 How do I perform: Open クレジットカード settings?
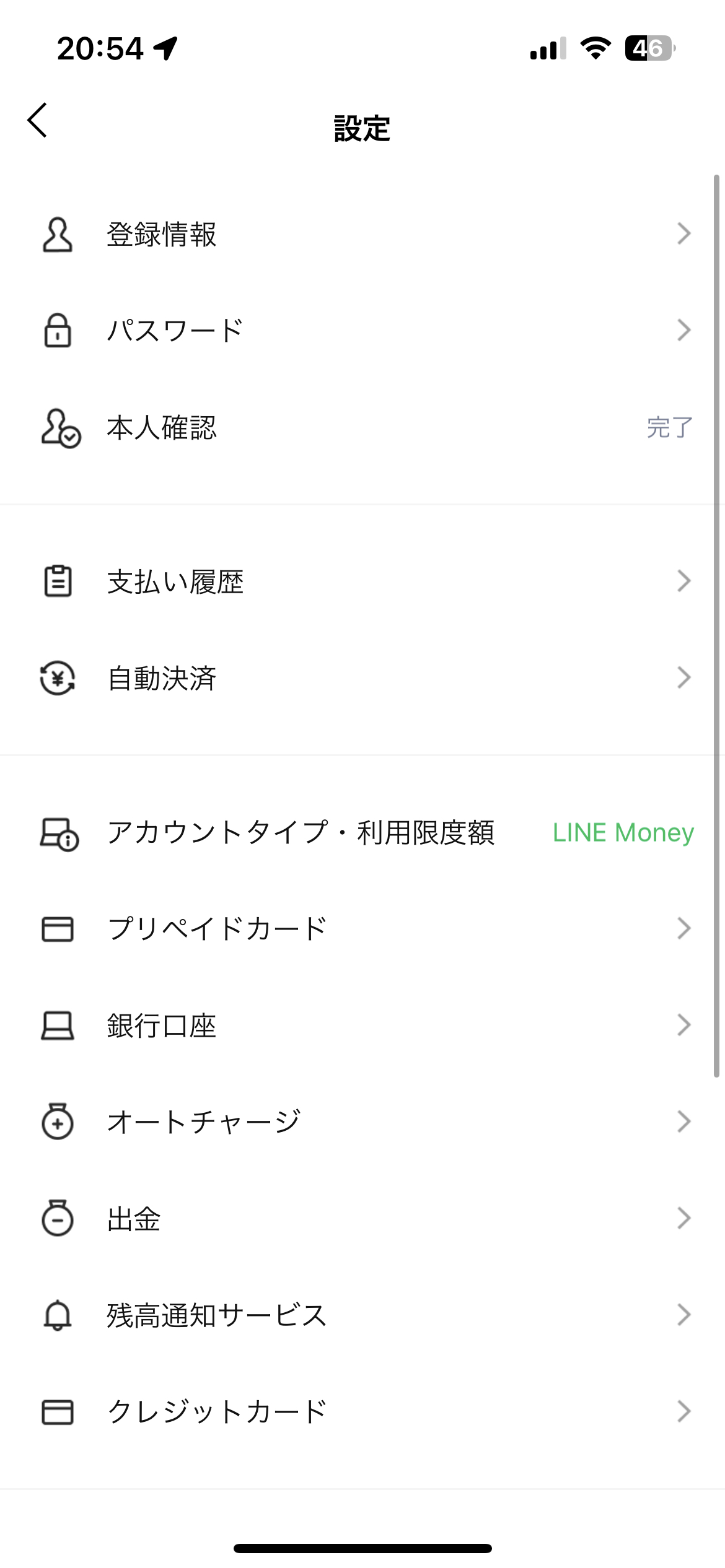(x=362, y=1411)
